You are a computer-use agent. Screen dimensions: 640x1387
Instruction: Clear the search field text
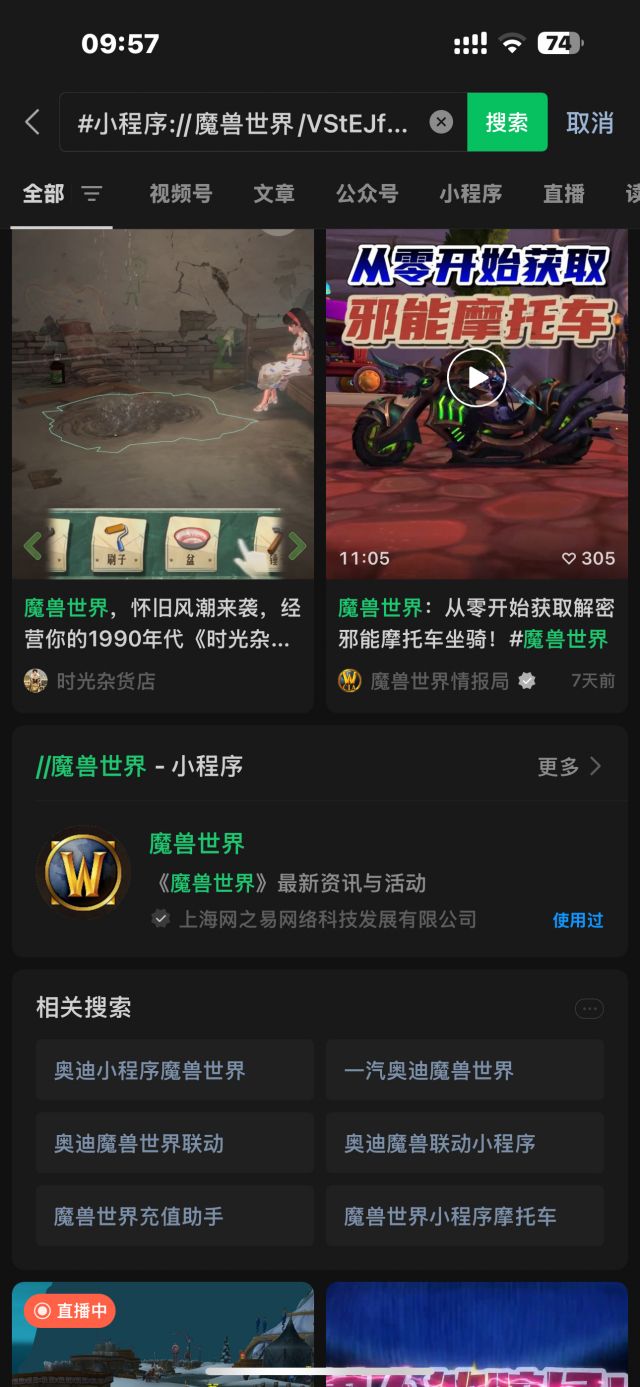click(441, 122)
